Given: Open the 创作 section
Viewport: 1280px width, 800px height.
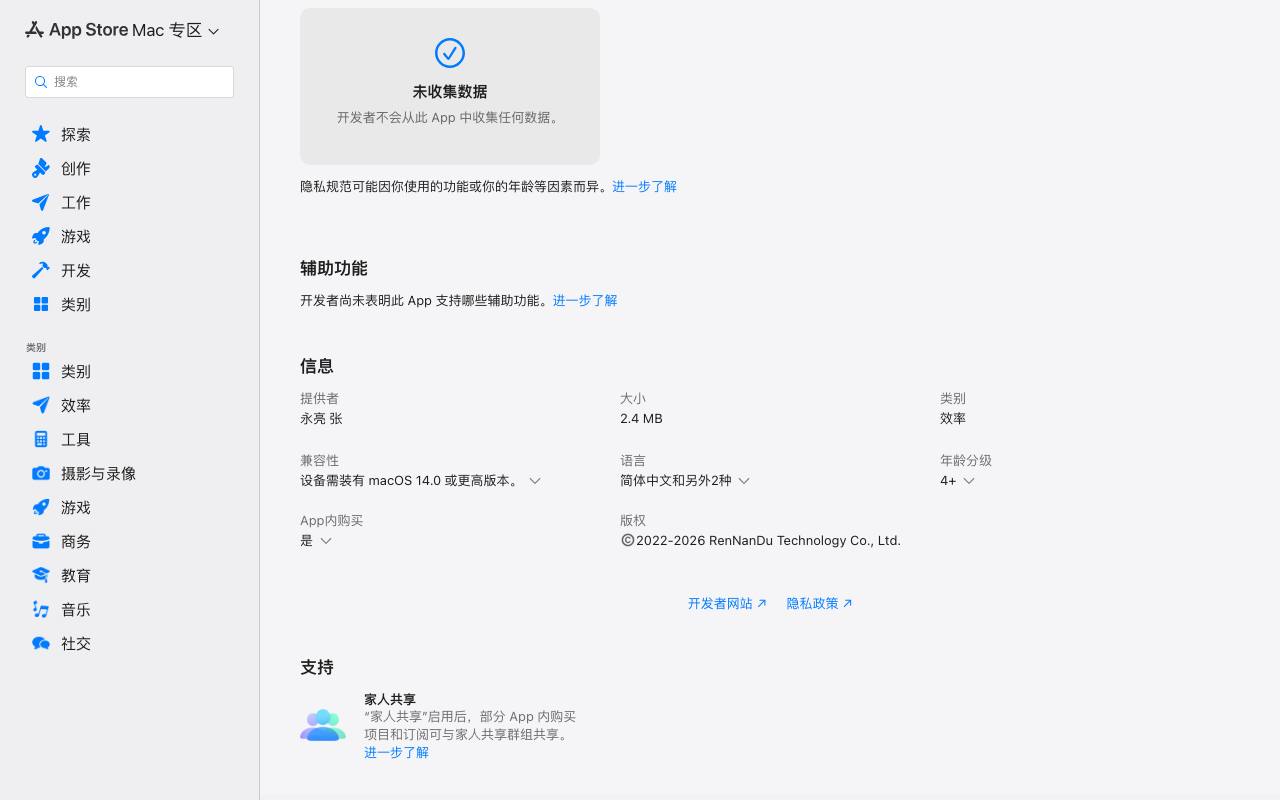Looking at the screenshot, I should (129, 168).
